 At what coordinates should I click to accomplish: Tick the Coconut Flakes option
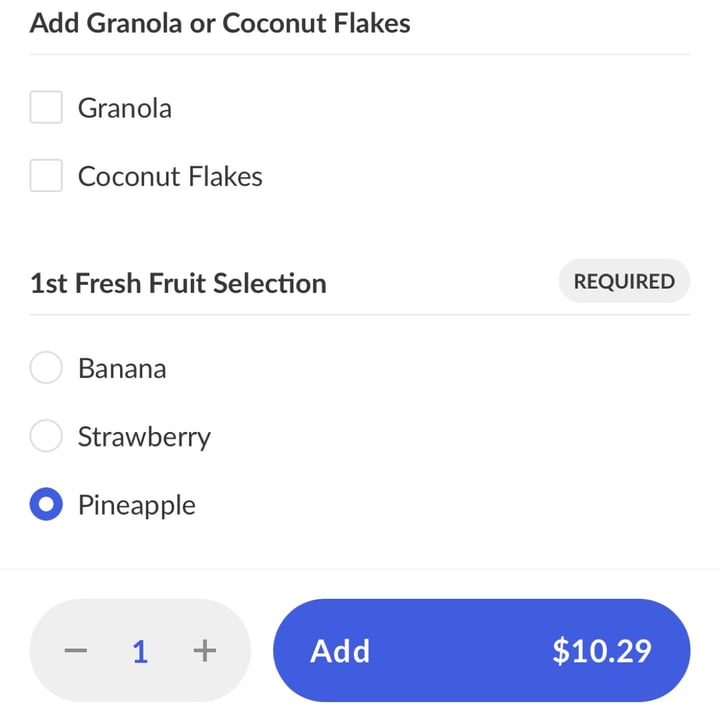tap(46, 176)
